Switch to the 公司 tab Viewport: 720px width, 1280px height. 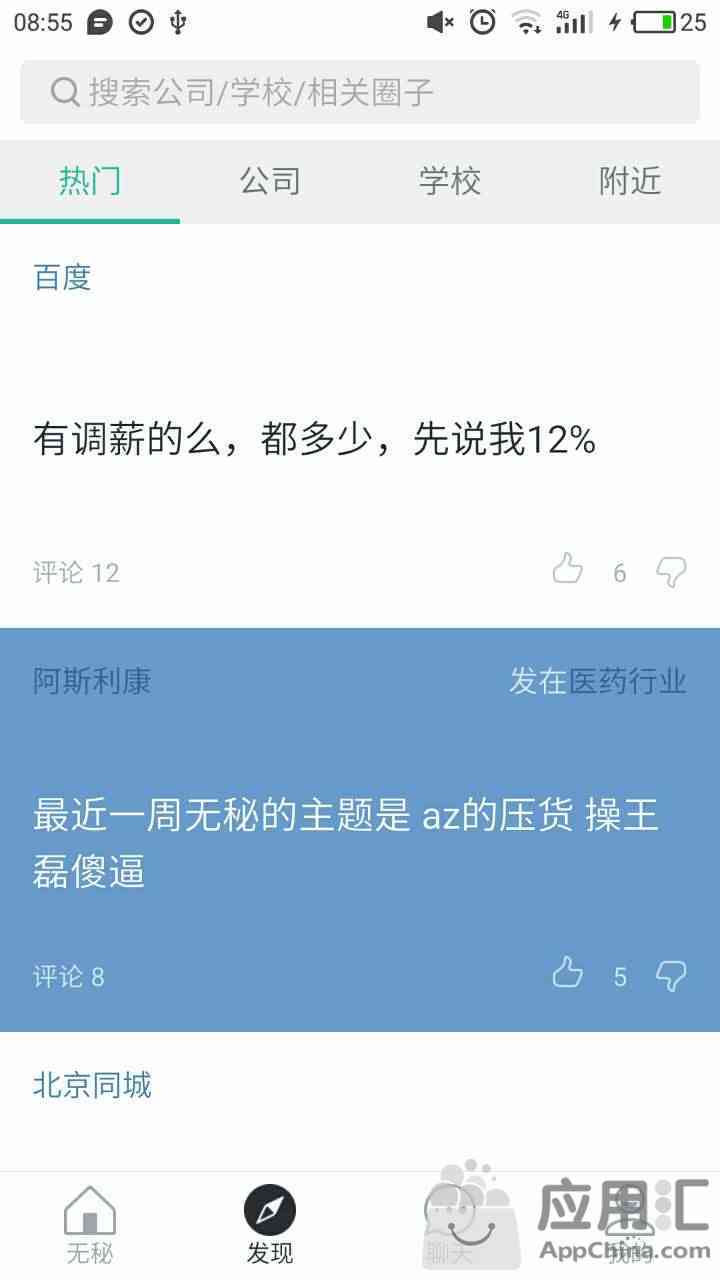[x=270, y=181]
